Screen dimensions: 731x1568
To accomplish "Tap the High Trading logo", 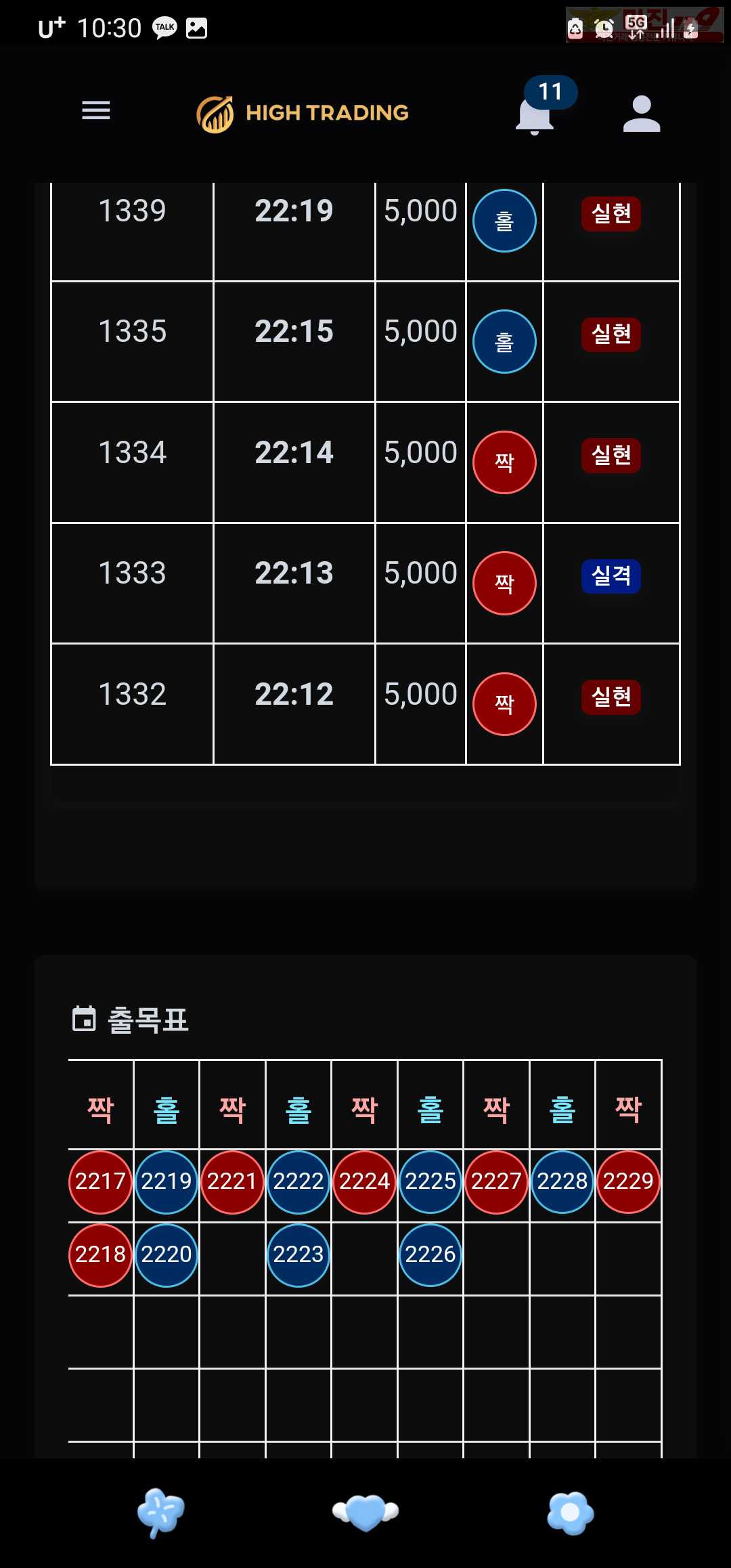I will pyautogui.click(x=303, y=113).
